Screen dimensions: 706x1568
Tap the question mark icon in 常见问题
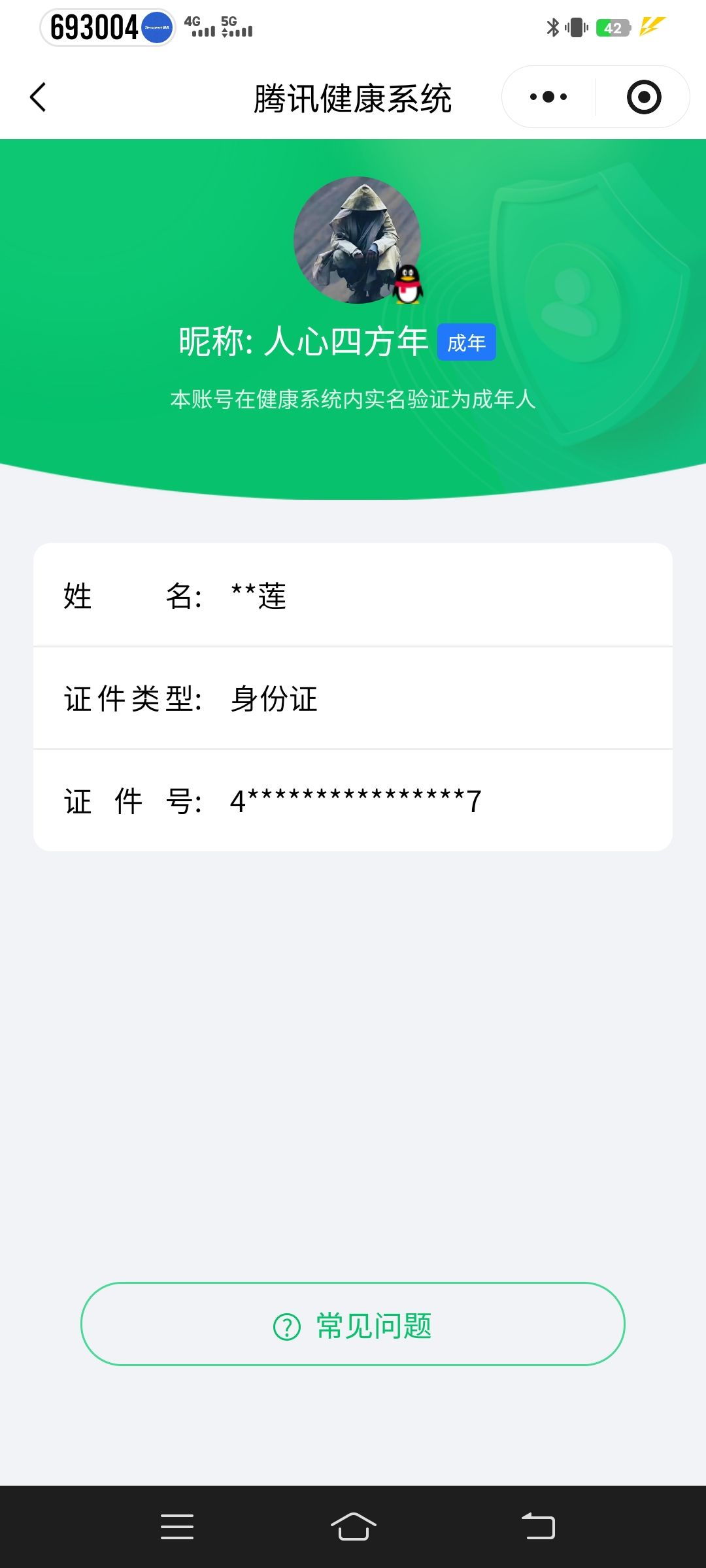(x=285, y=1324)
